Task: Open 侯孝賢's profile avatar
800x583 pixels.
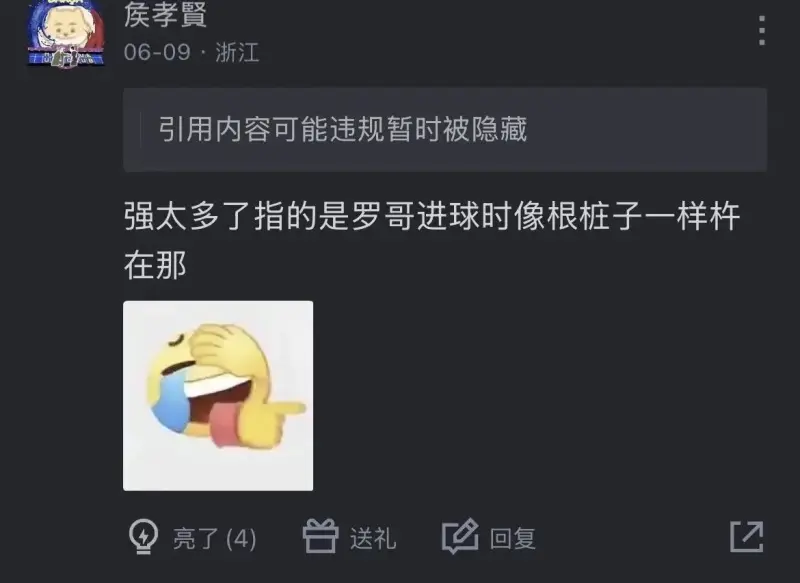Action: (x=57, y=33)
